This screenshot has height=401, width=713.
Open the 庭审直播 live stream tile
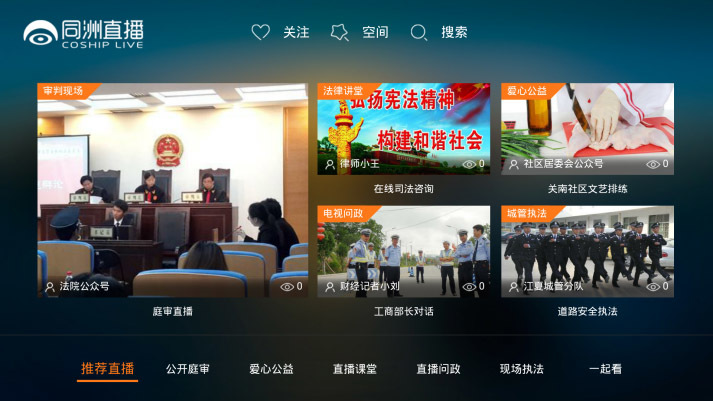pyautogui.click(x=173, y=190)
